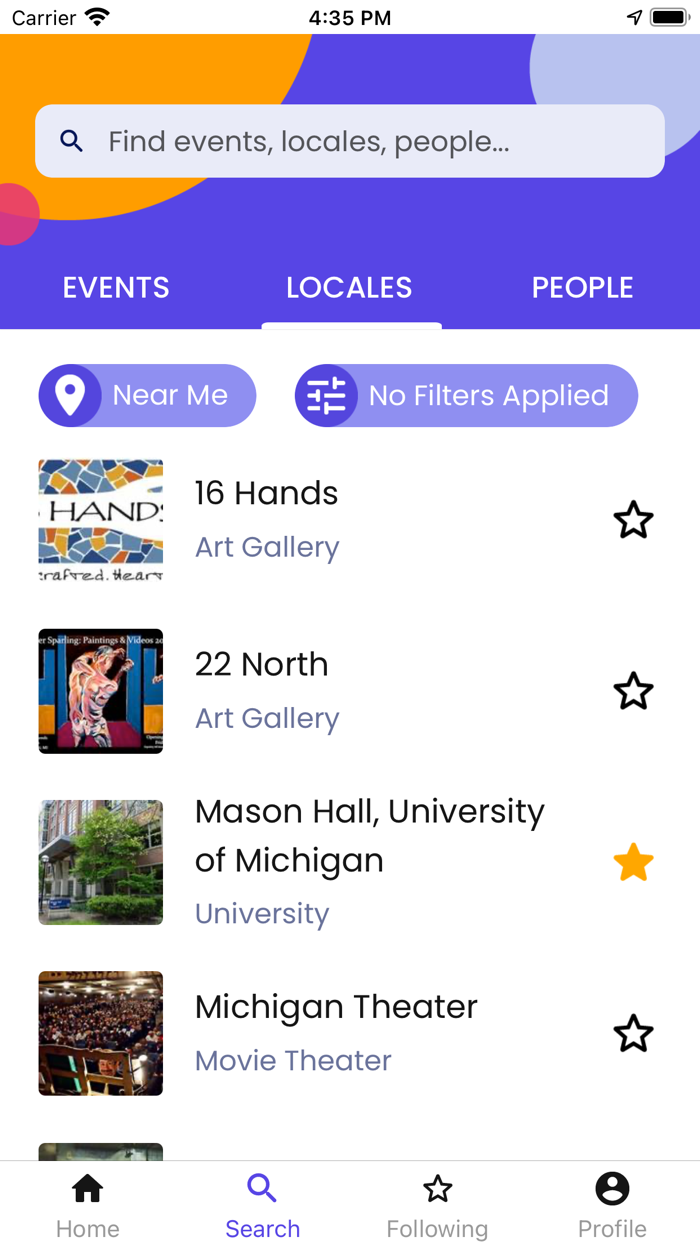Favorite 16 Hands with its star
Screen dimensions: 700x1244
click(633, 520)
